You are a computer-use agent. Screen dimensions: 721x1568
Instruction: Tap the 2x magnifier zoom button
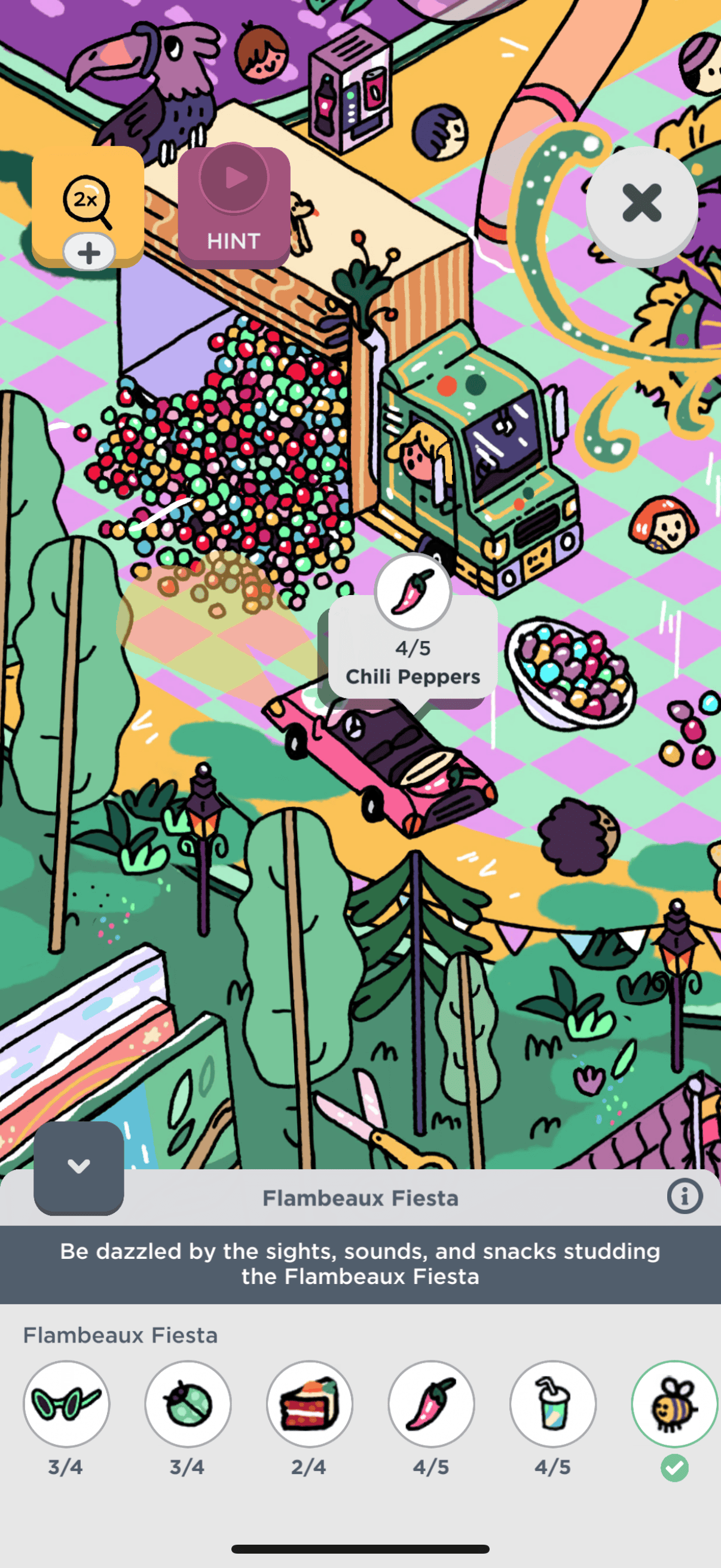87,202
